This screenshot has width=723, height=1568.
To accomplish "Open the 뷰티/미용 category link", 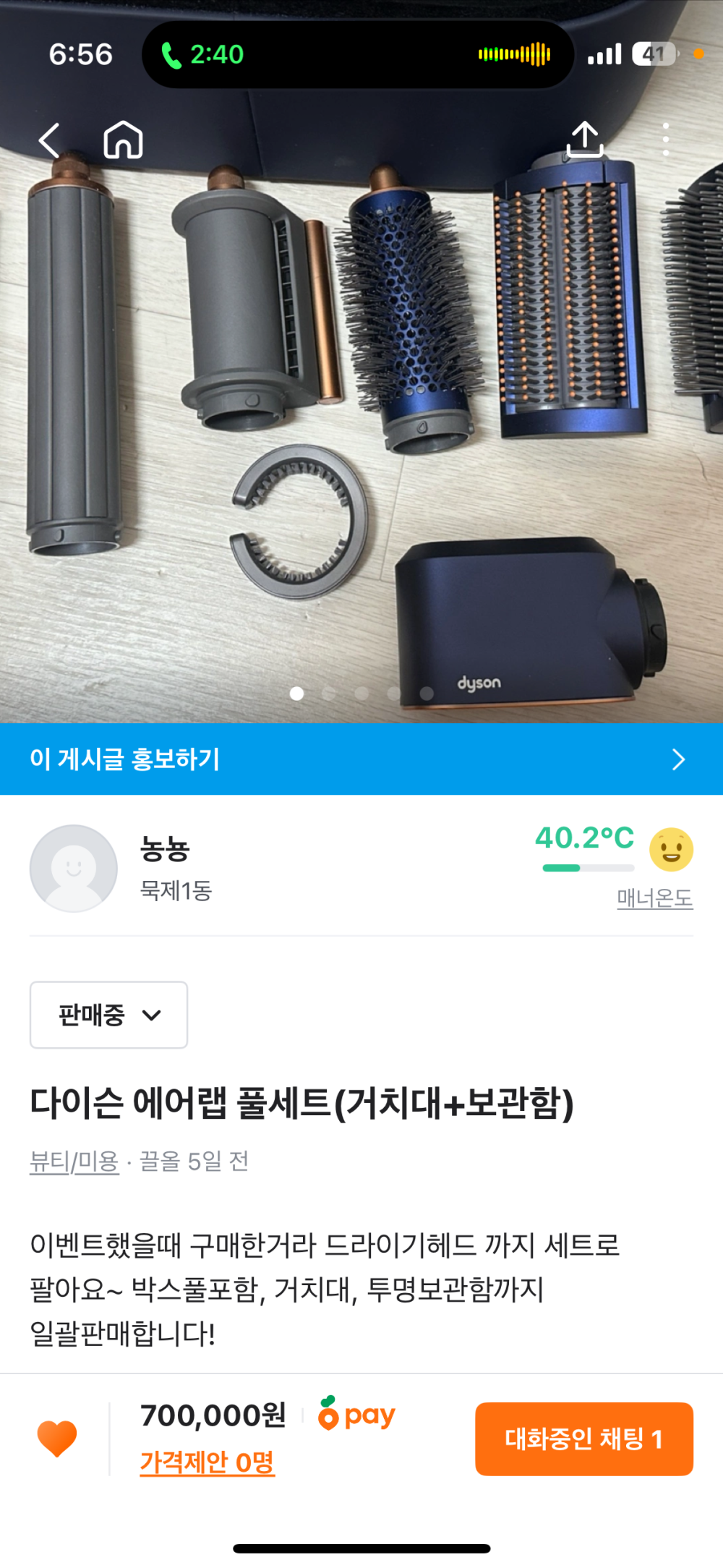I will tap(74, 1161).
